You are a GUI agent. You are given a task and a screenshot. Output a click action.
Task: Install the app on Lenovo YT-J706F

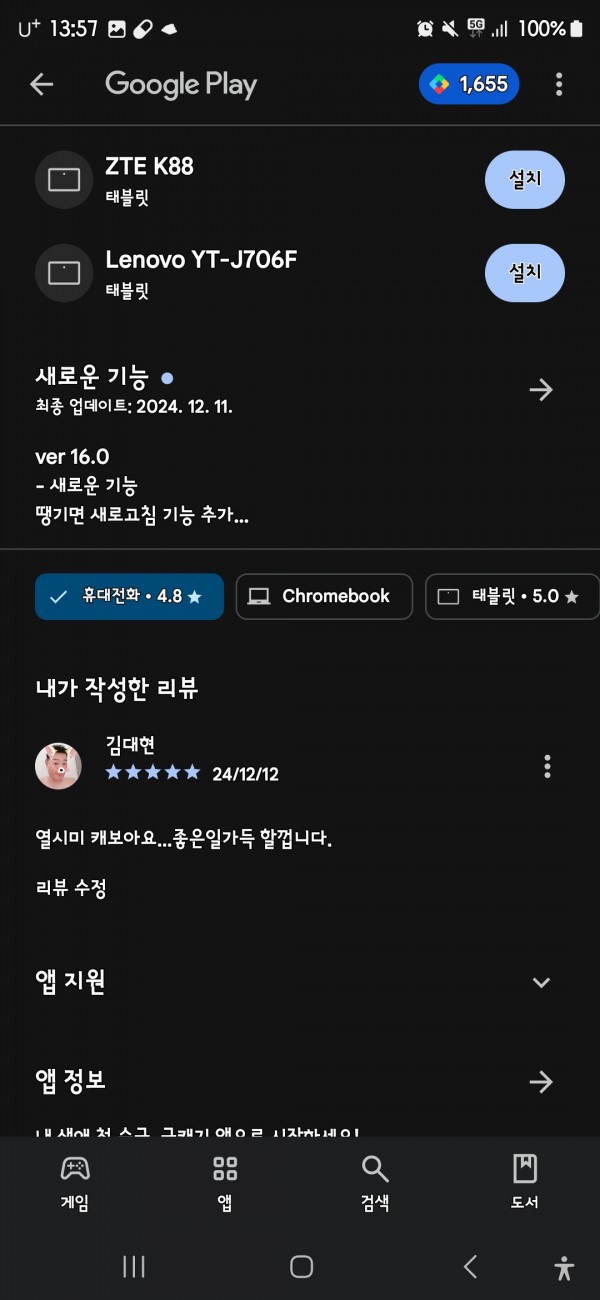pyautogui.click(x=525, y=272)
